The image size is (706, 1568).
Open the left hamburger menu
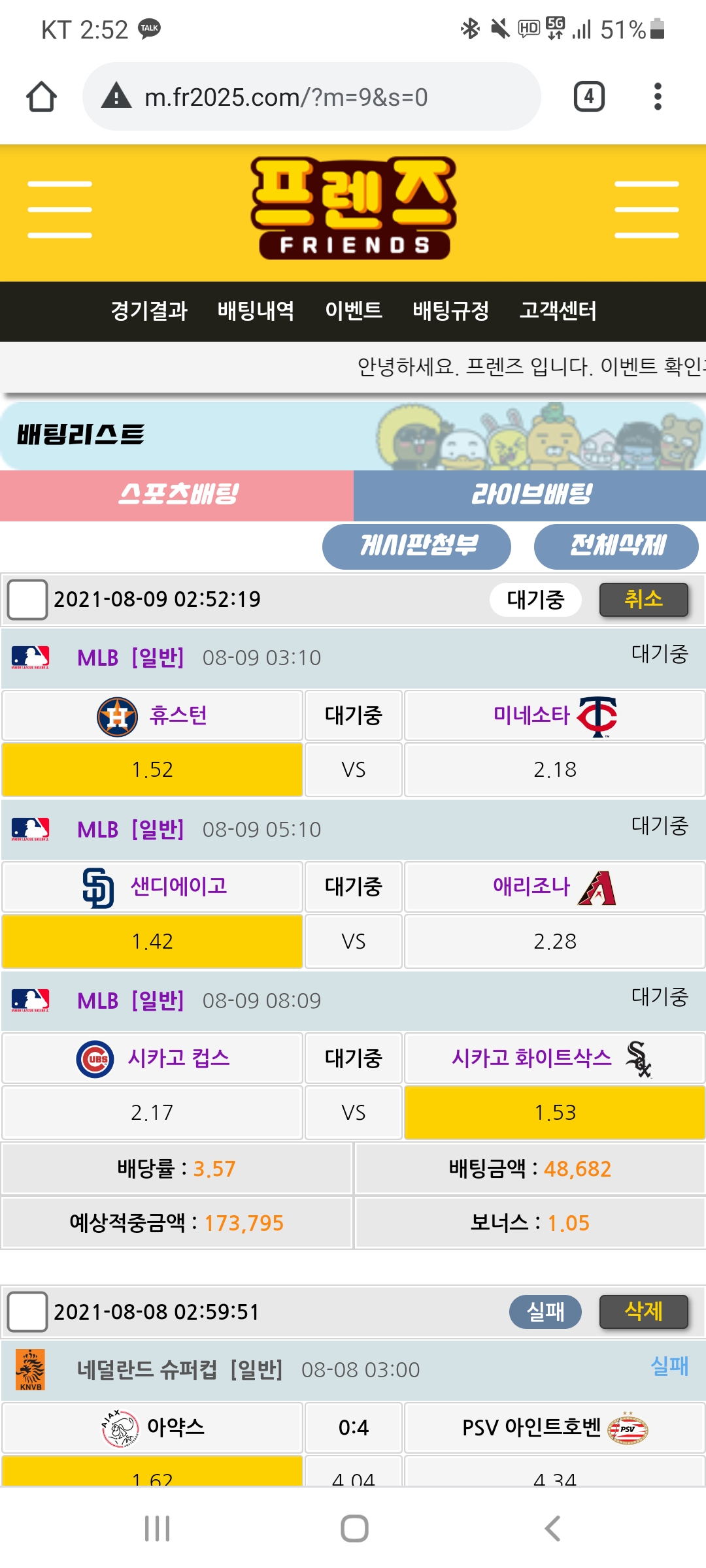[59, 210]
